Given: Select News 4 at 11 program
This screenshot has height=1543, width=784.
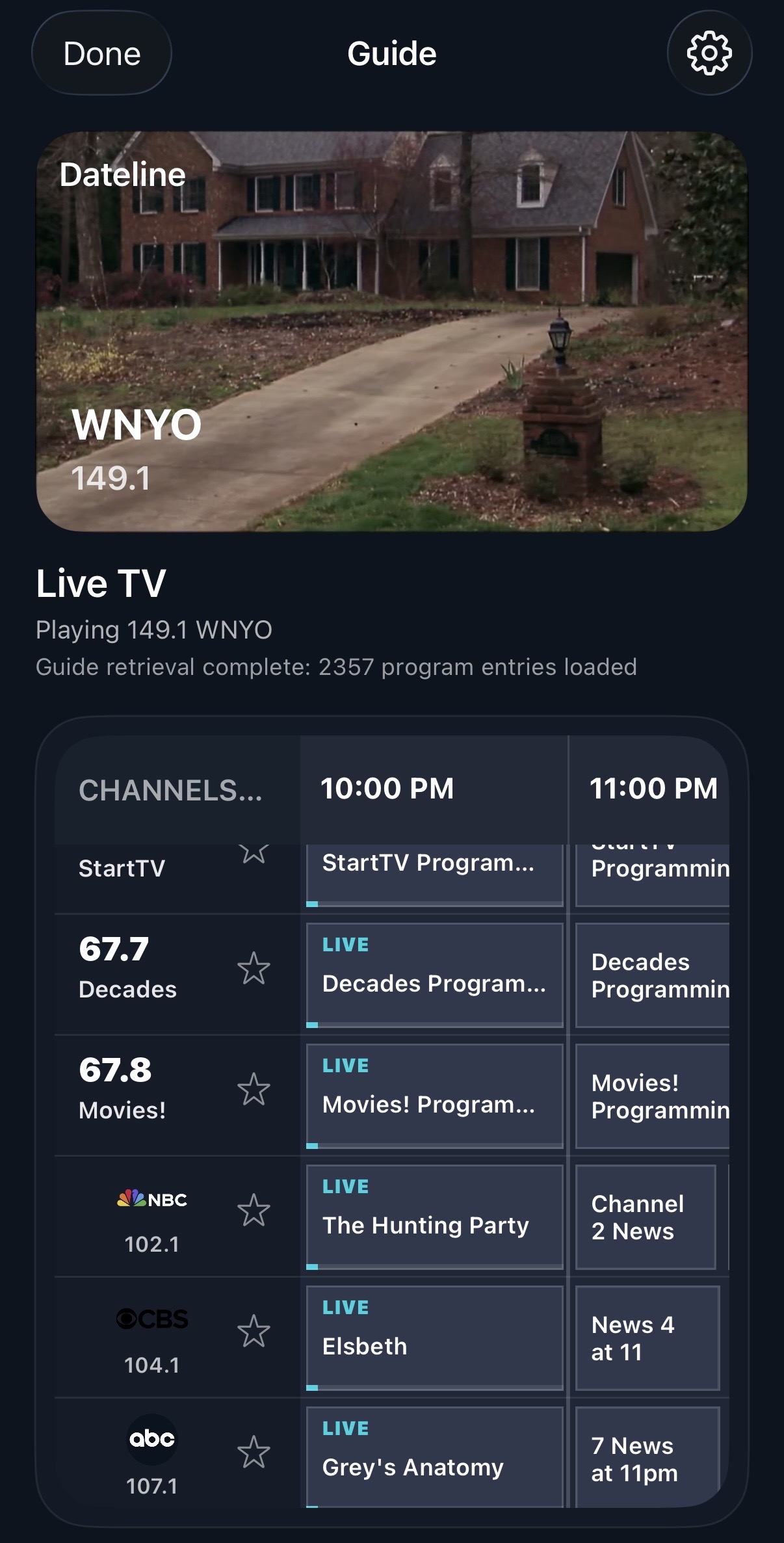Looking at the screenshot, I should click(647, 1338).
